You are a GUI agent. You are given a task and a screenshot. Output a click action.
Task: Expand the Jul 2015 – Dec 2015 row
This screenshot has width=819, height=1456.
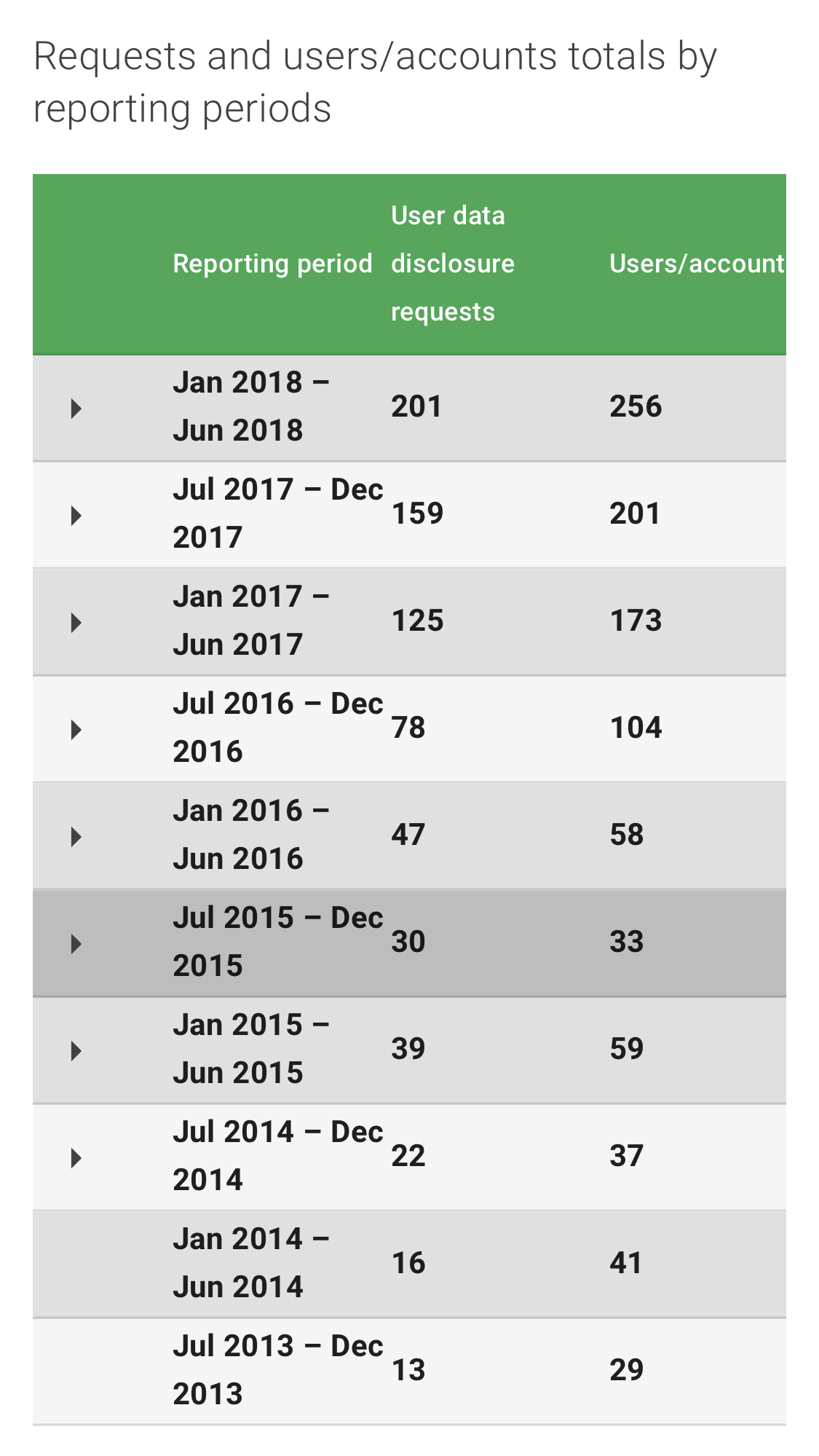(x=76, y=944)
